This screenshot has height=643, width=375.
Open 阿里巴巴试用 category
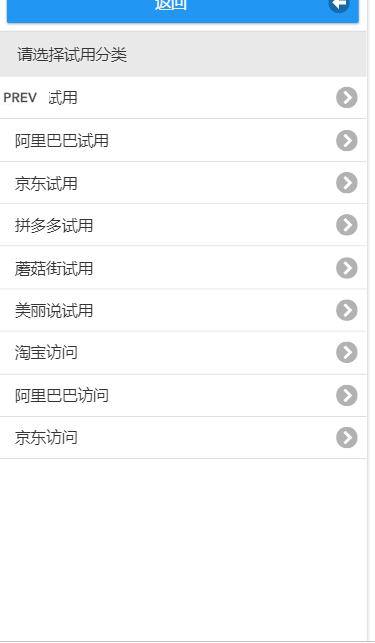coord(183,140)
